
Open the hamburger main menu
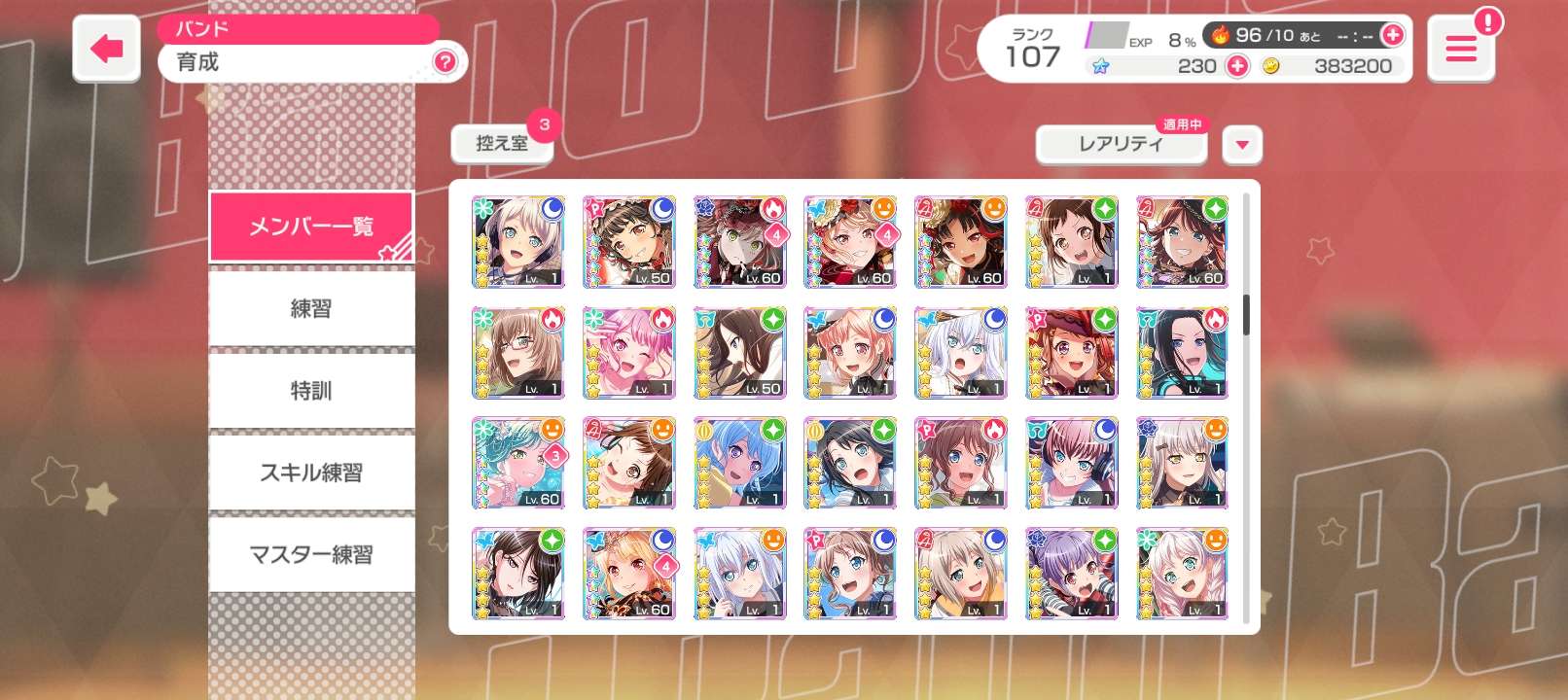1460,49
